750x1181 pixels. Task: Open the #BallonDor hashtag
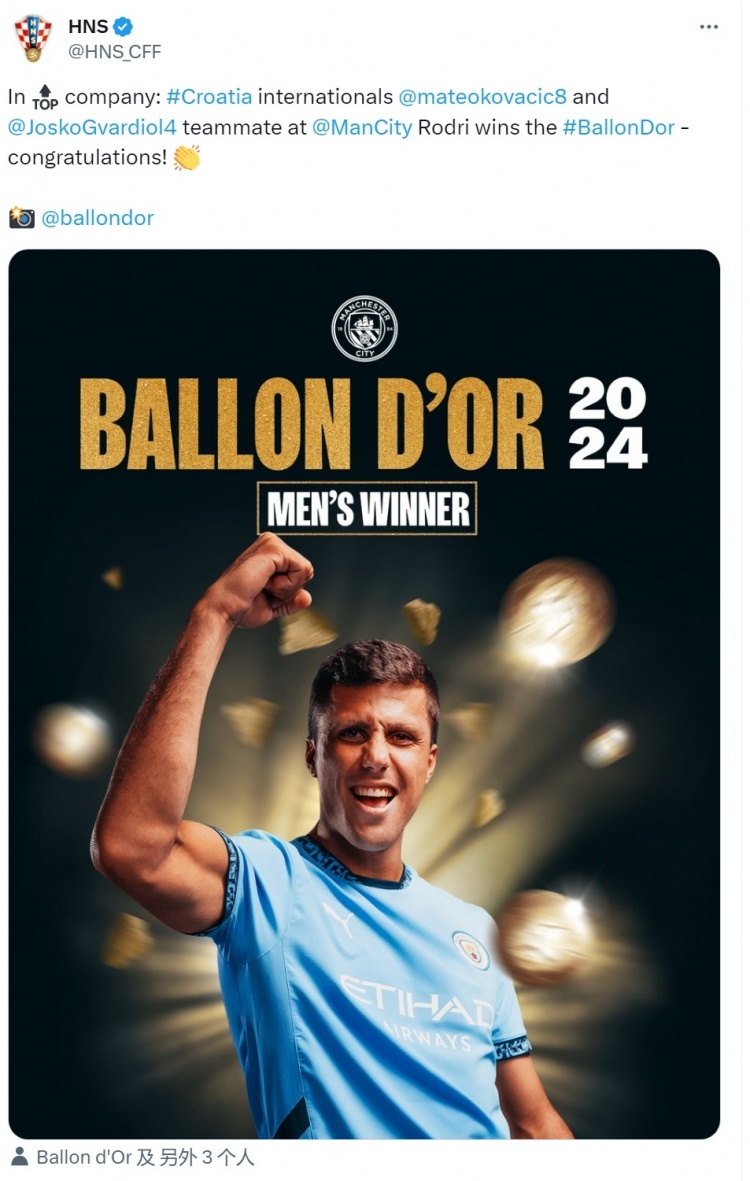(618, 128)
